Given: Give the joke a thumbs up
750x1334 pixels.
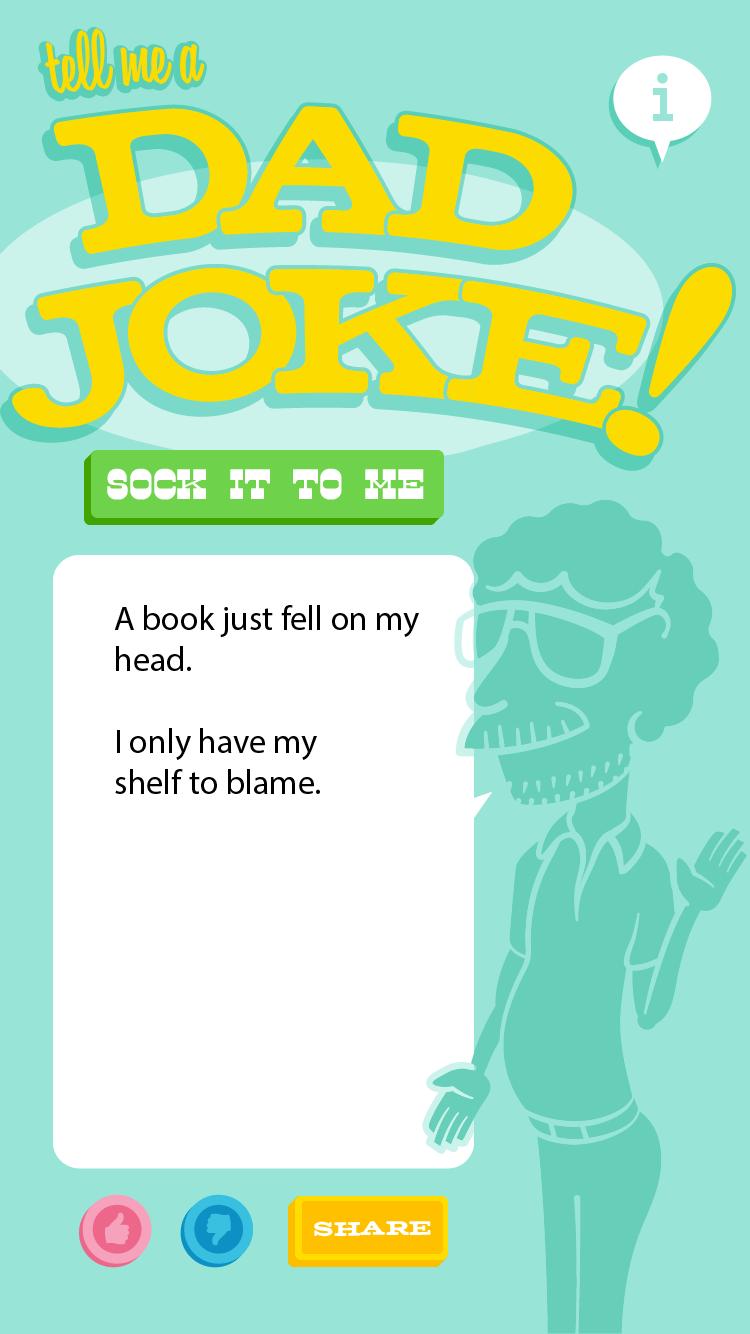Looking at the screenshot, I should (x=116, y=1229).
